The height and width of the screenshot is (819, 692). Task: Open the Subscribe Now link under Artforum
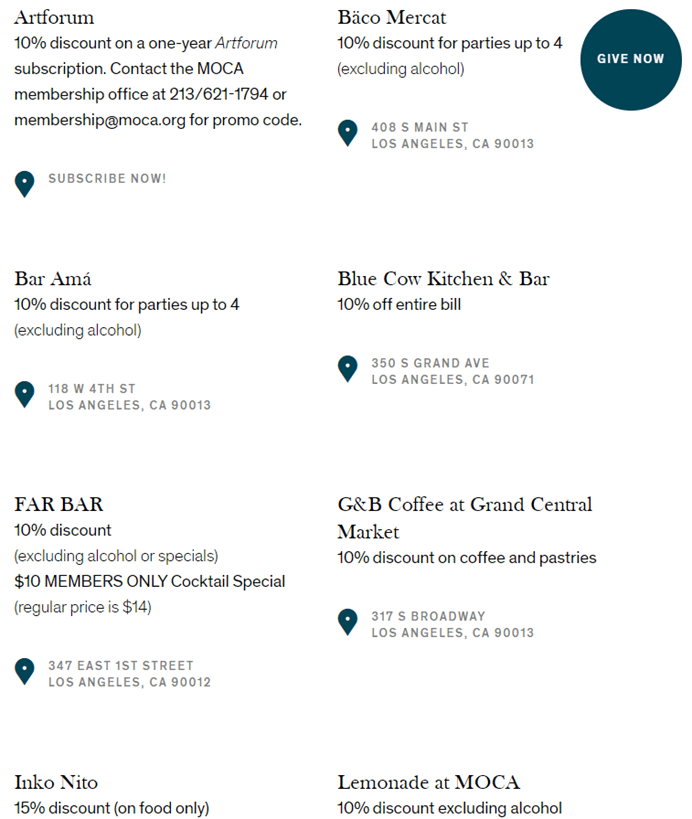pyautogui.click(x=107, y=179)
